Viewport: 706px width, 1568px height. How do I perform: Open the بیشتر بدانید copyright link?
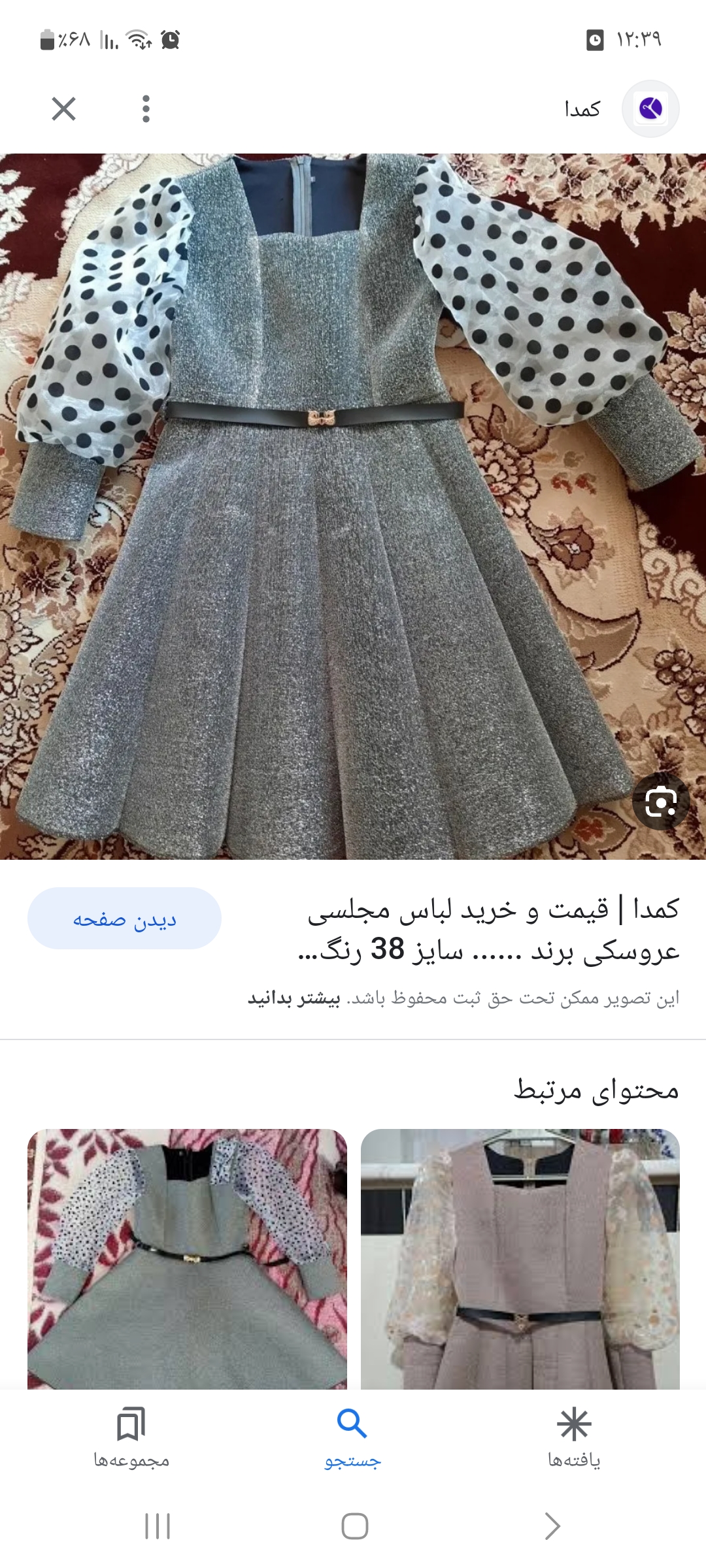click(x=294, y=998)
